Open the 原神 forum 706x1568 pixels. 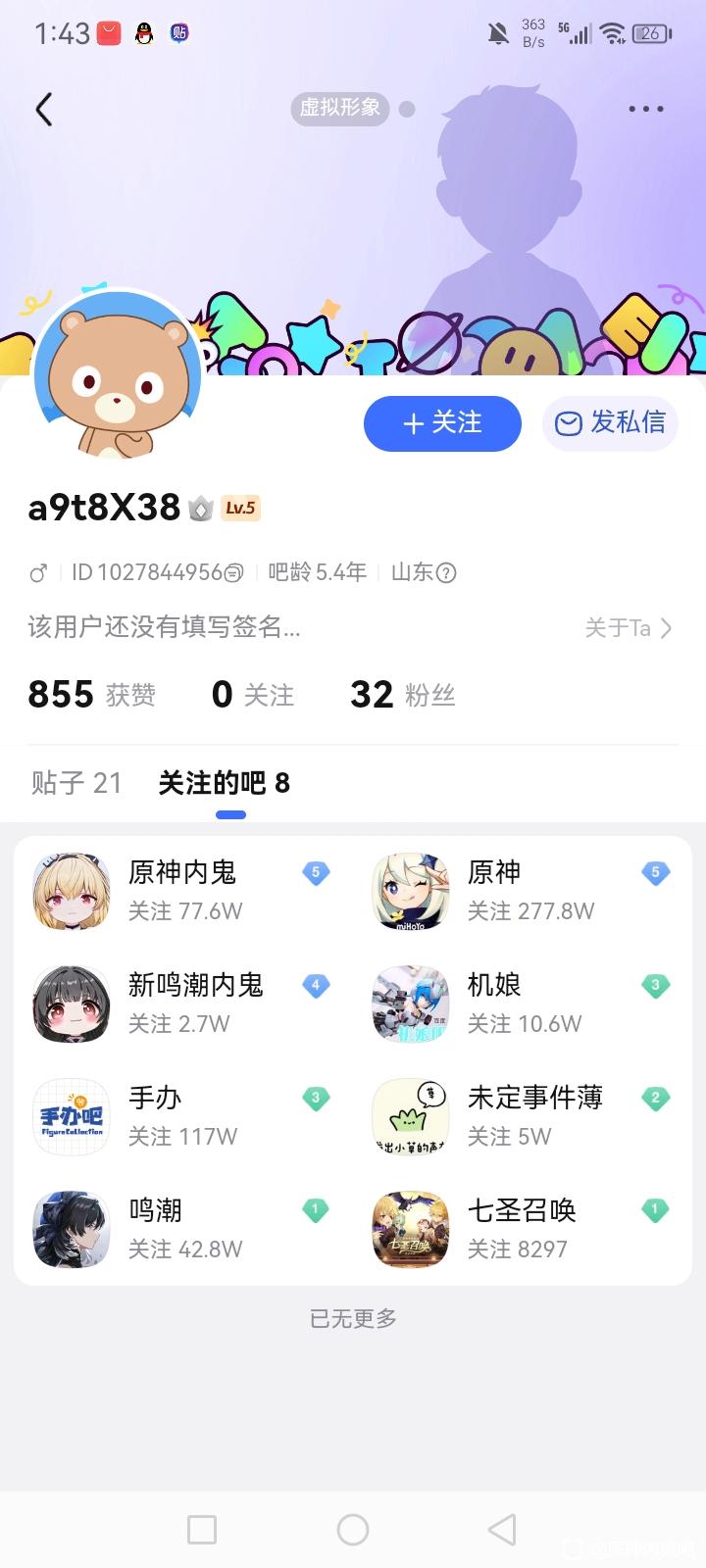pos(522,890)
